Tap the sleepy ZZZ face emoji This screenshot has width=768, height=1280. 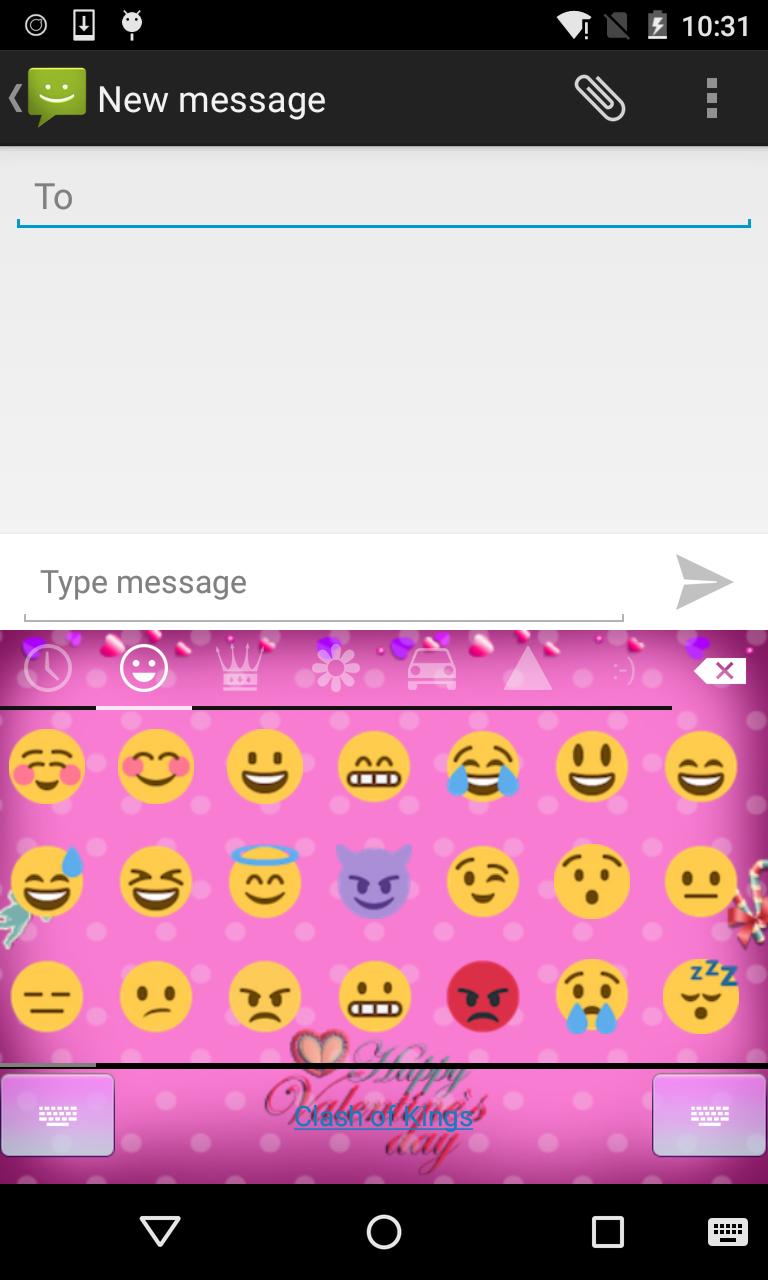click(x=701, y=996)
